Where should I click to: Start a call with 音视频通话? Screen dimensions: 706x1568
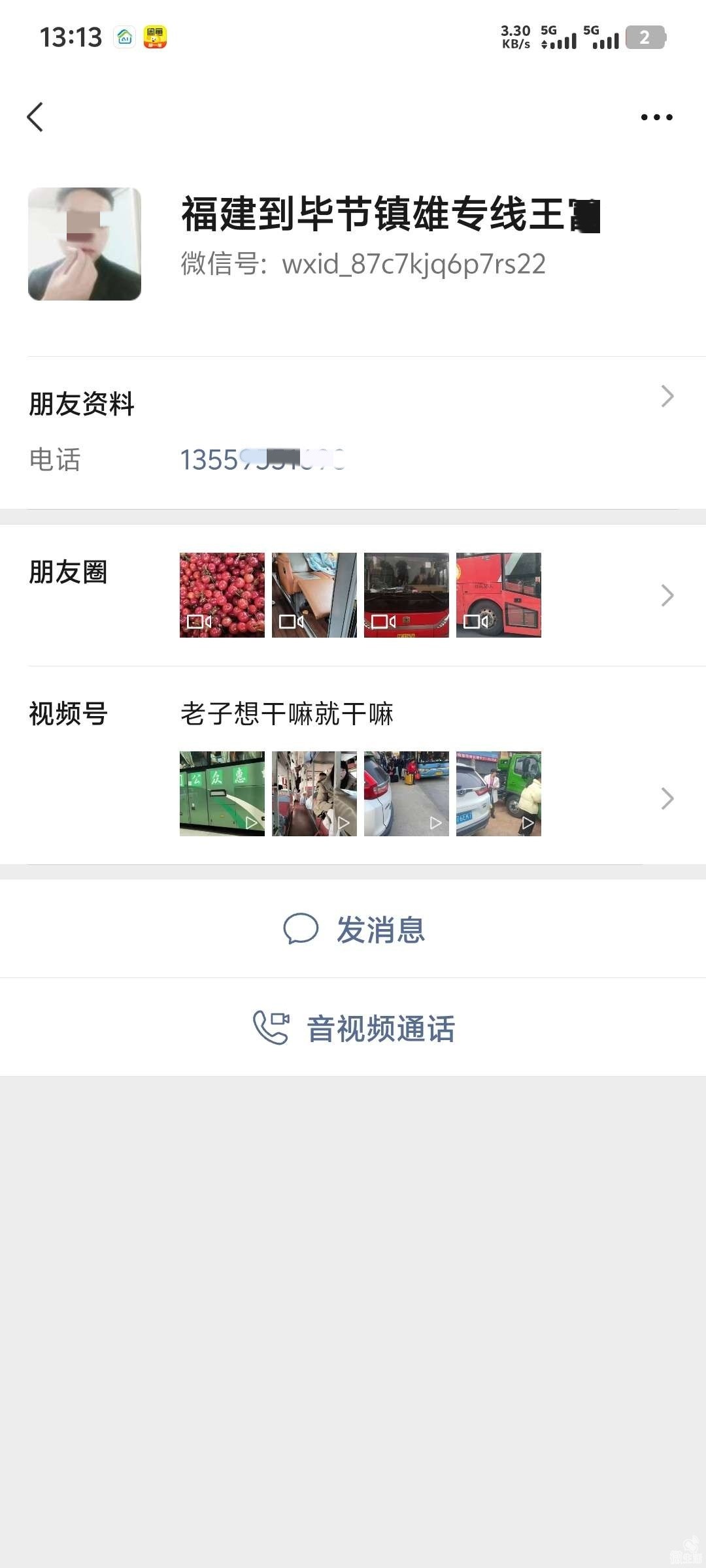click(353, 1028)
